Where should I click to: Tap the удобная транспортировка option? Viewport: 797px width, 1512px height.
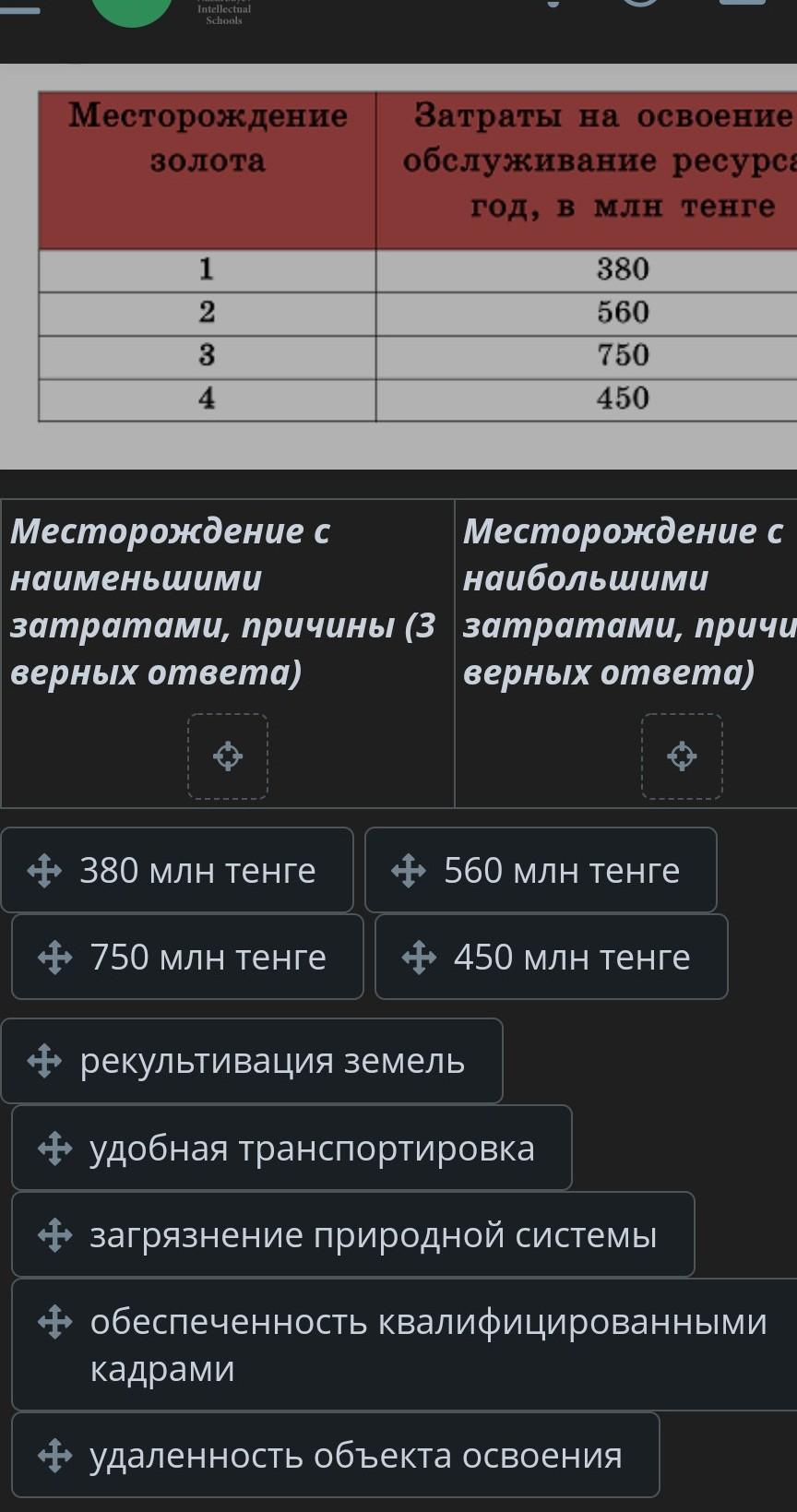click(x=291, y=1148)
